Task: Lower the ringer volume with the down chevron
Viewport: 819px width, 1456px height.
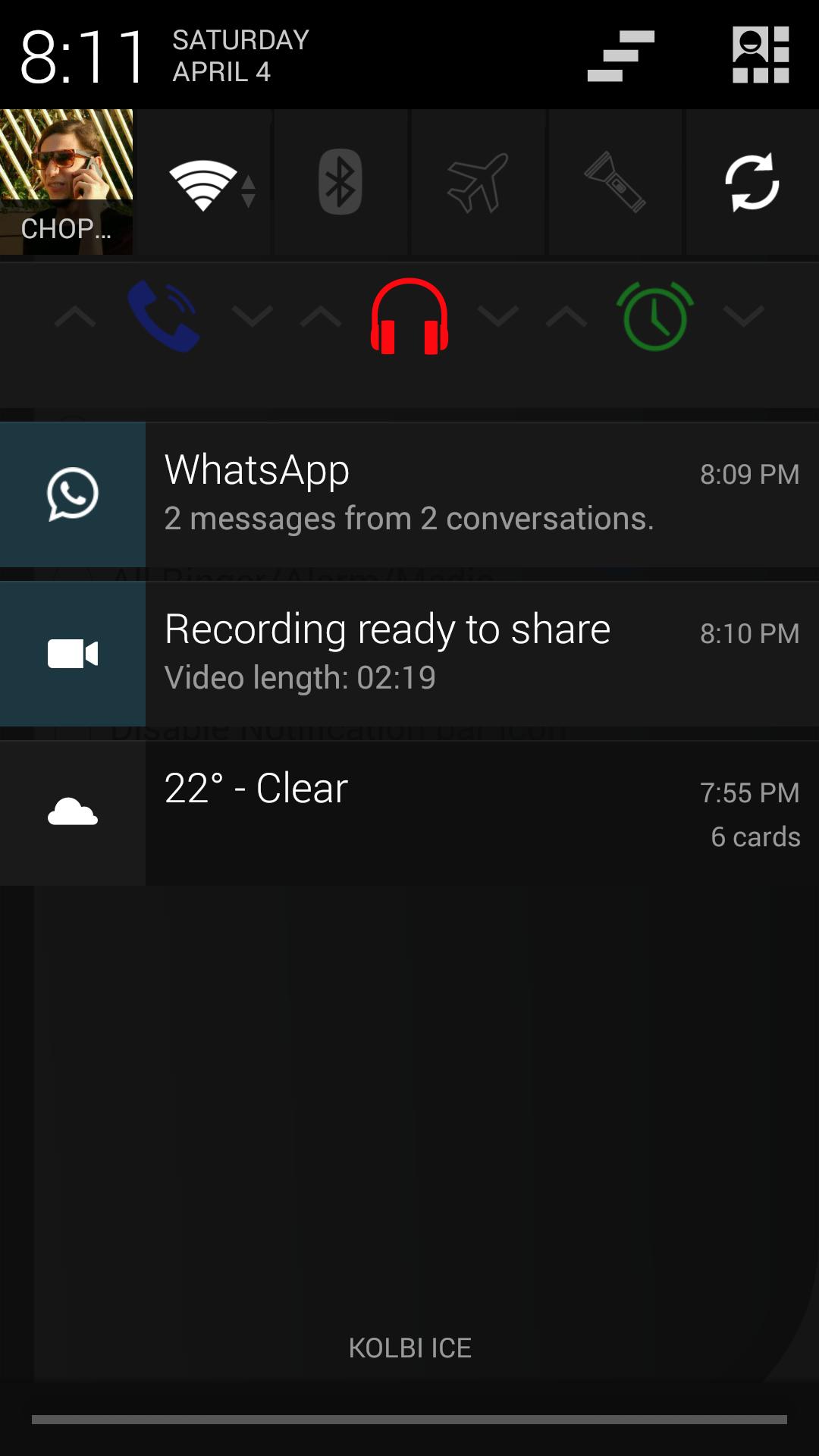Action: pos(253,316)
